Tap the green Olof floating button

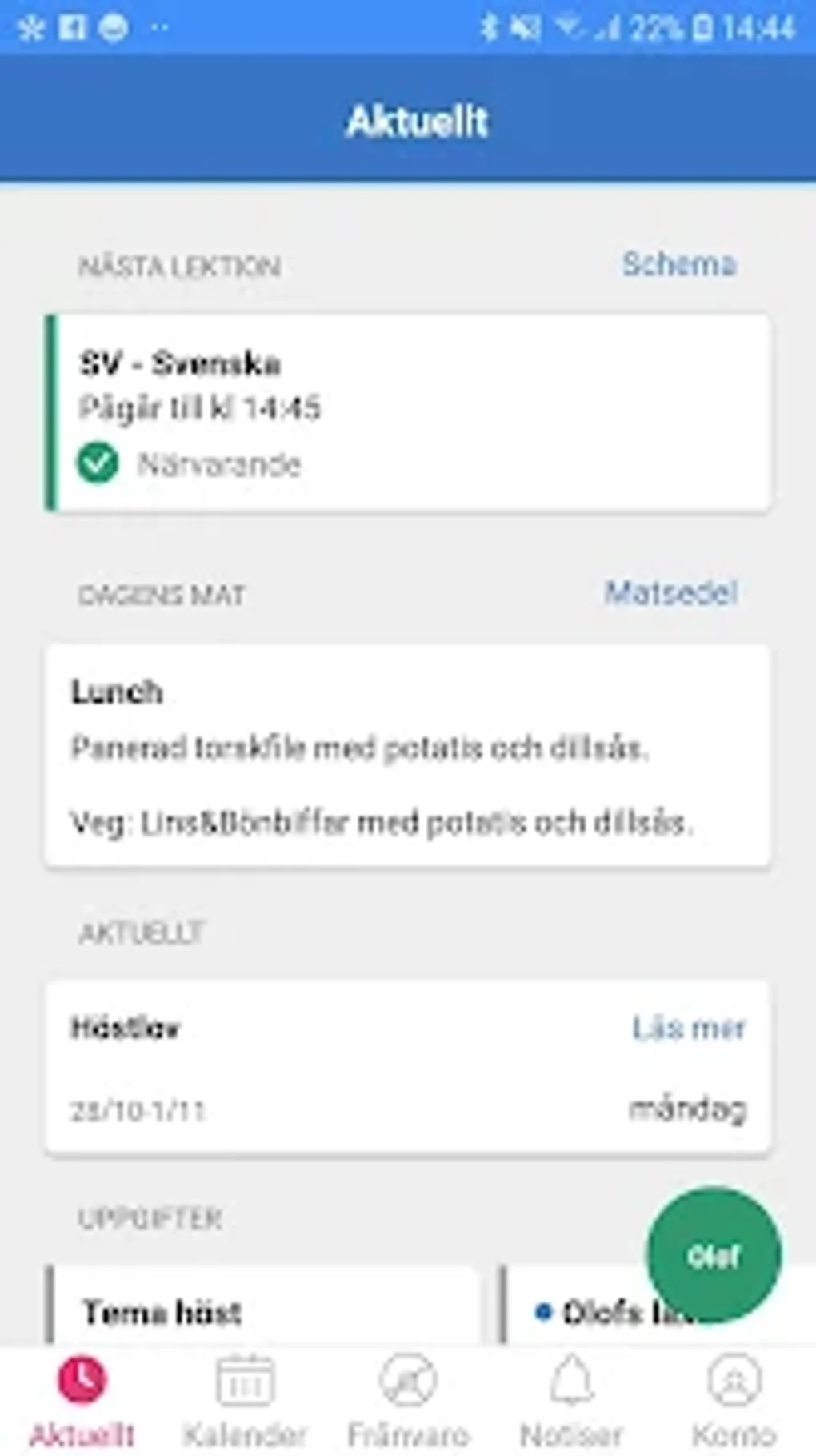click(x=714, y=1255)
